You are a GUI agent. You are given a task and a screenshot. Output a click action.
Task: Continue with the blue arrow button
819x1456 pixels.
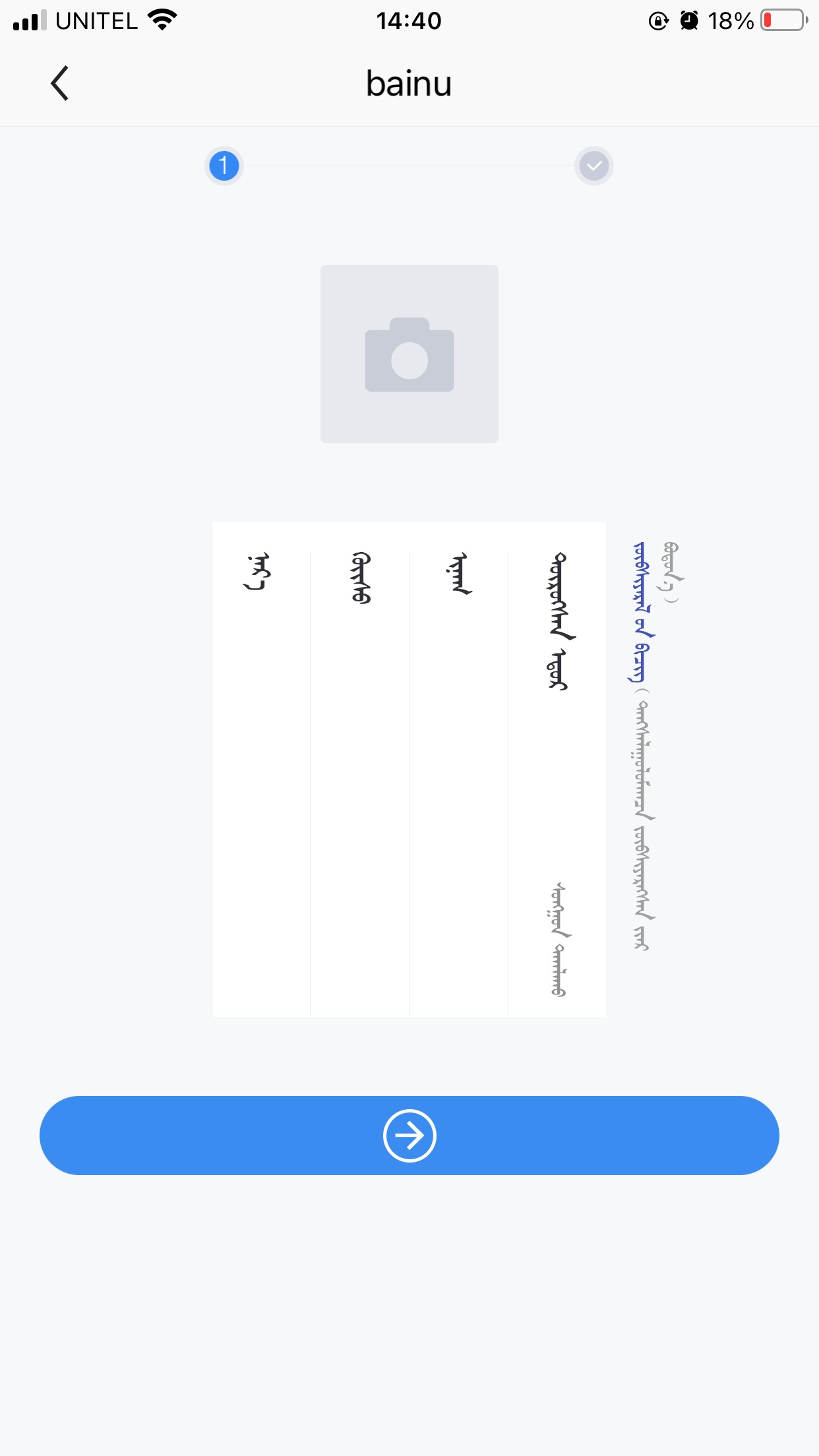409,1136
